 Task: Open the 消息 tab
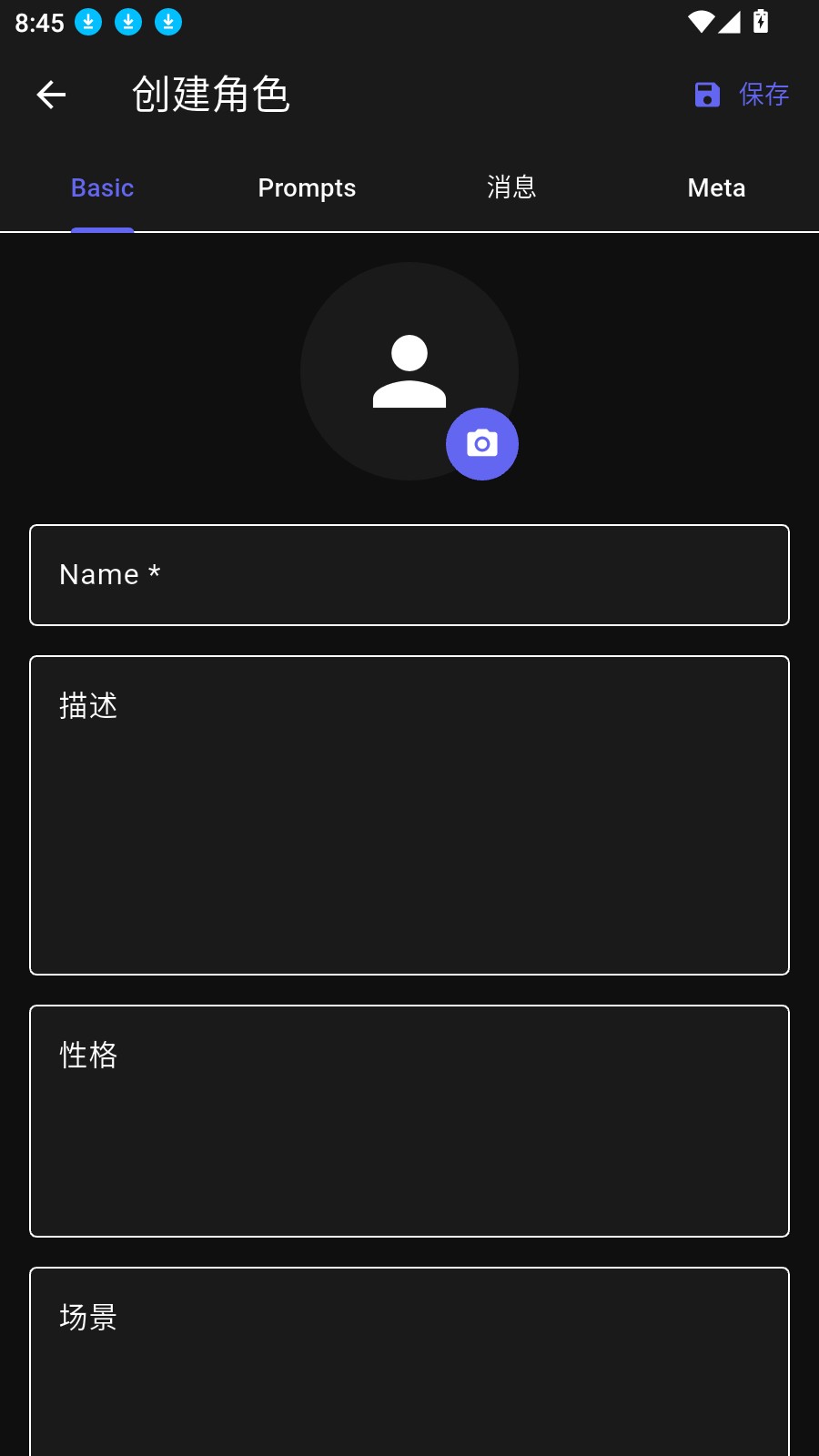(511, 187)
